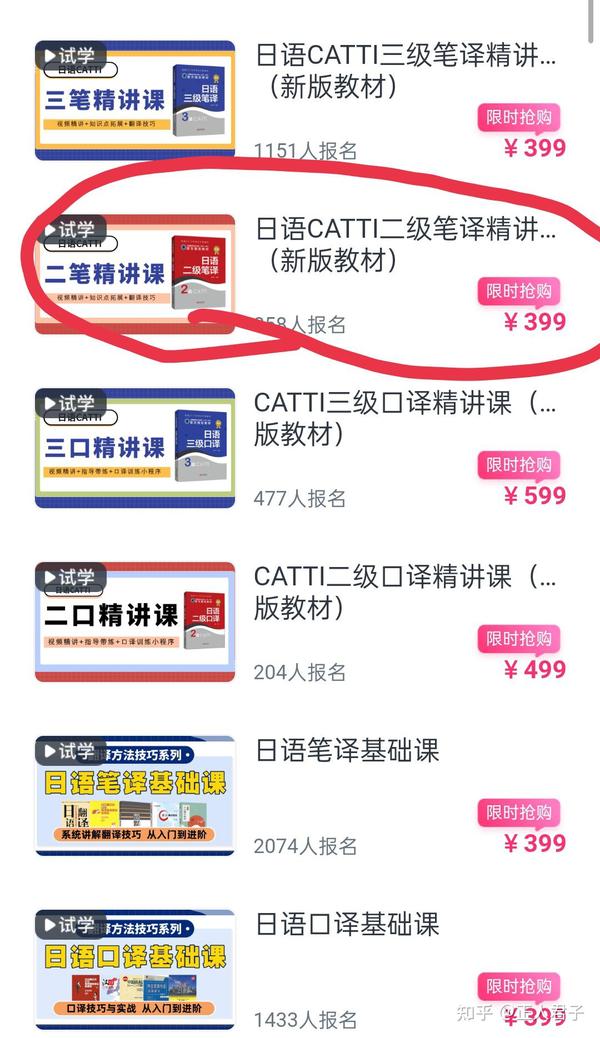
Task: Preview the 三笔精讲课 trial thumbnail
Action: coord(135,100)
